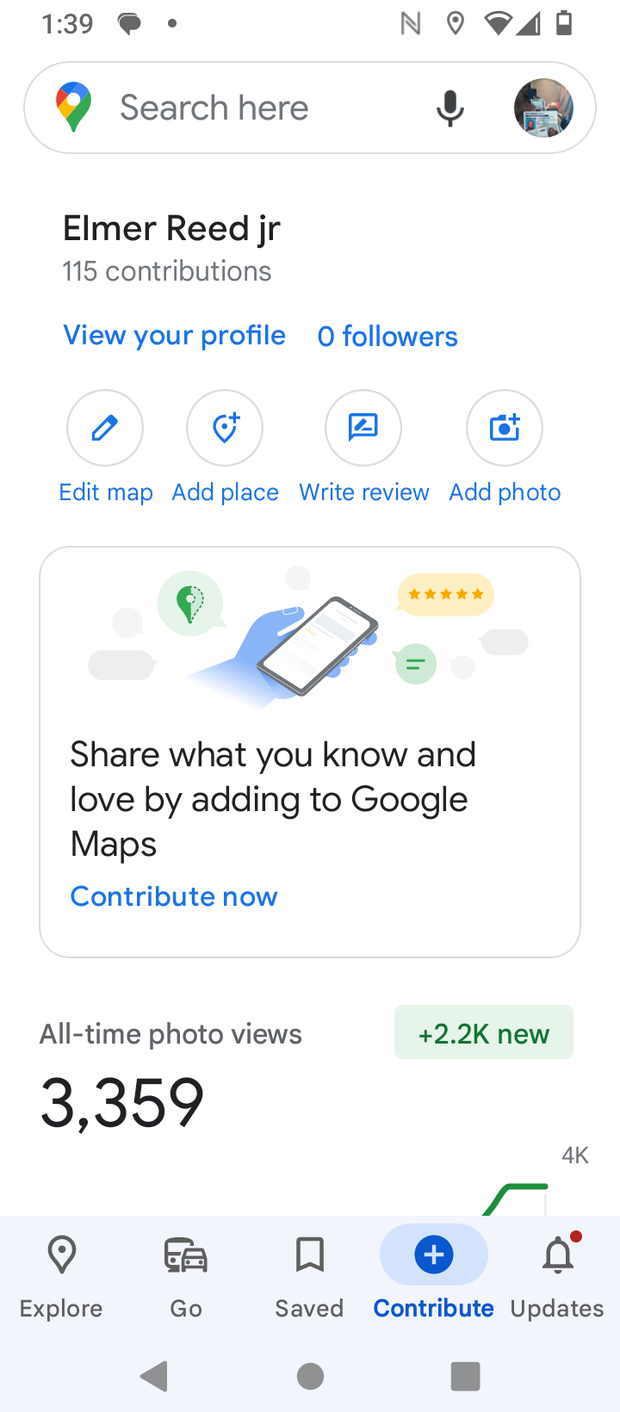Open the Updates tab
Screen dimensions: 620x1412
click(557, 1275)
